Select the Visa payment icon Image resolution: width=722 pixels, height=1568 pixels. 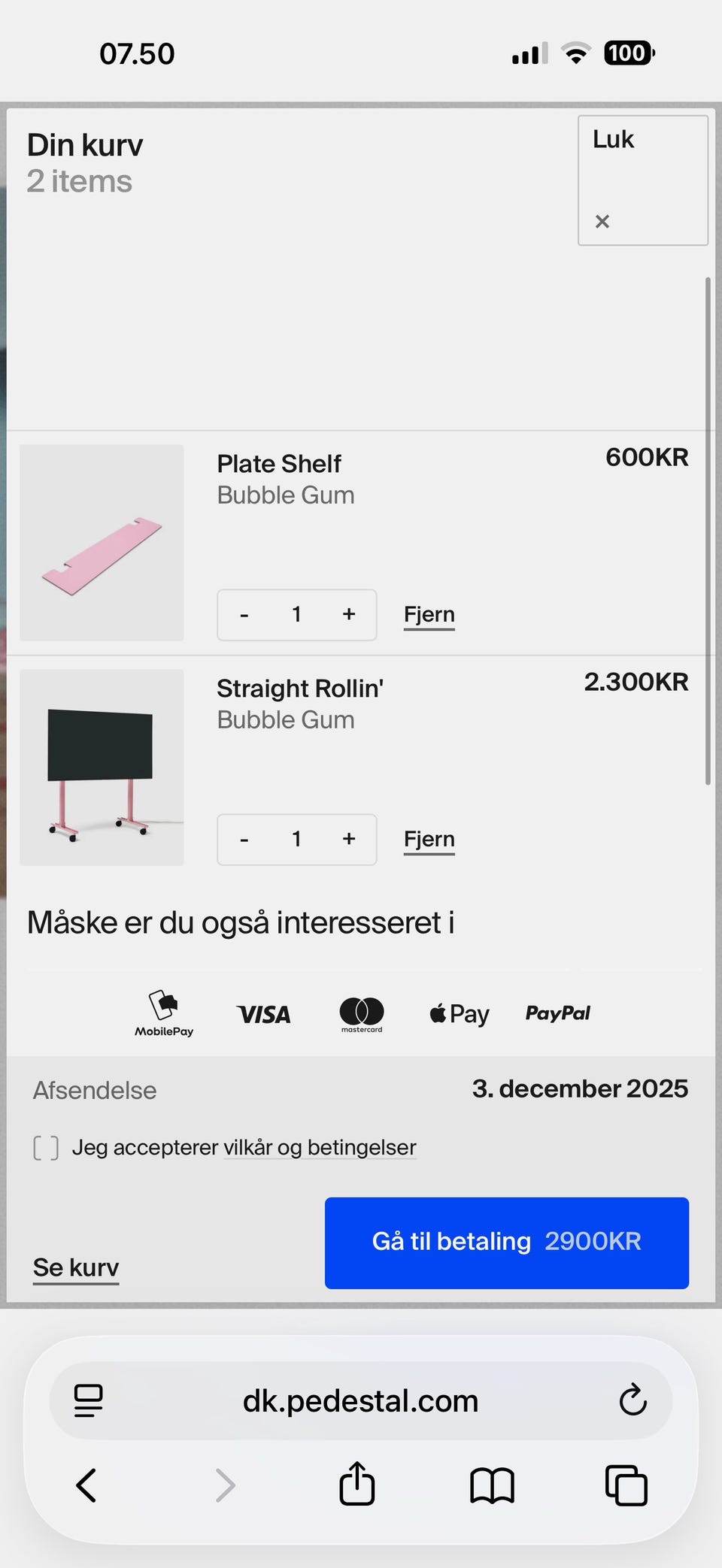point(263,1013)
